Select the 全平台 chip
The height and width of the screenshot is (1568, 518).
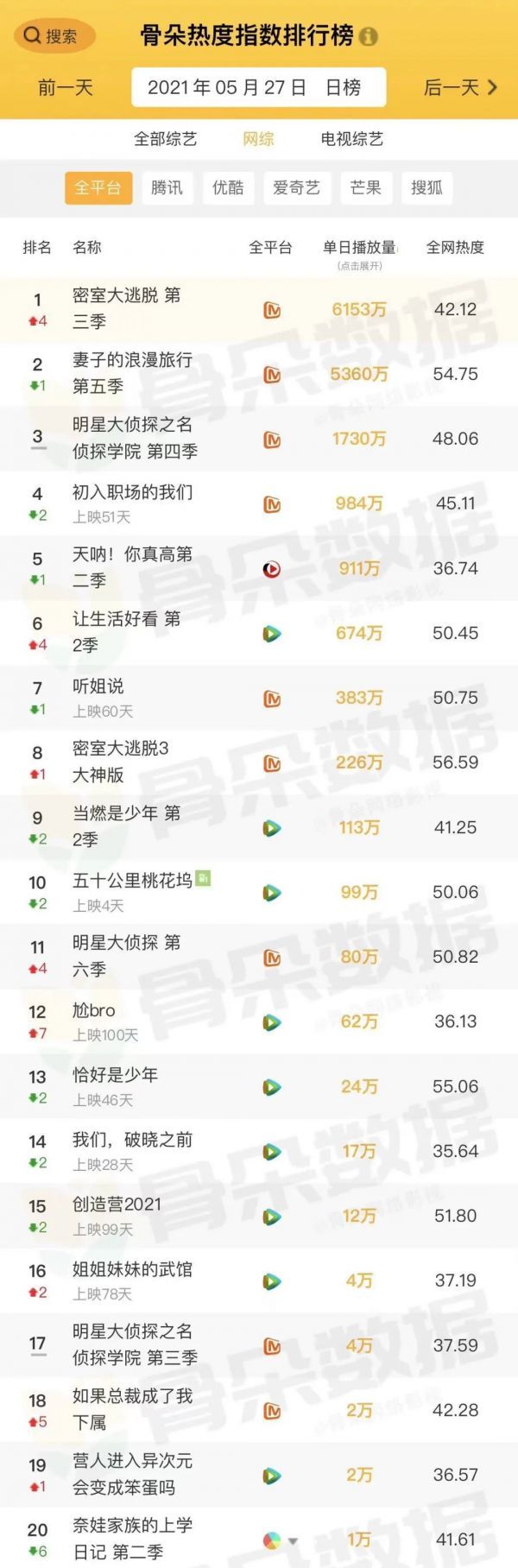point(98,187)
